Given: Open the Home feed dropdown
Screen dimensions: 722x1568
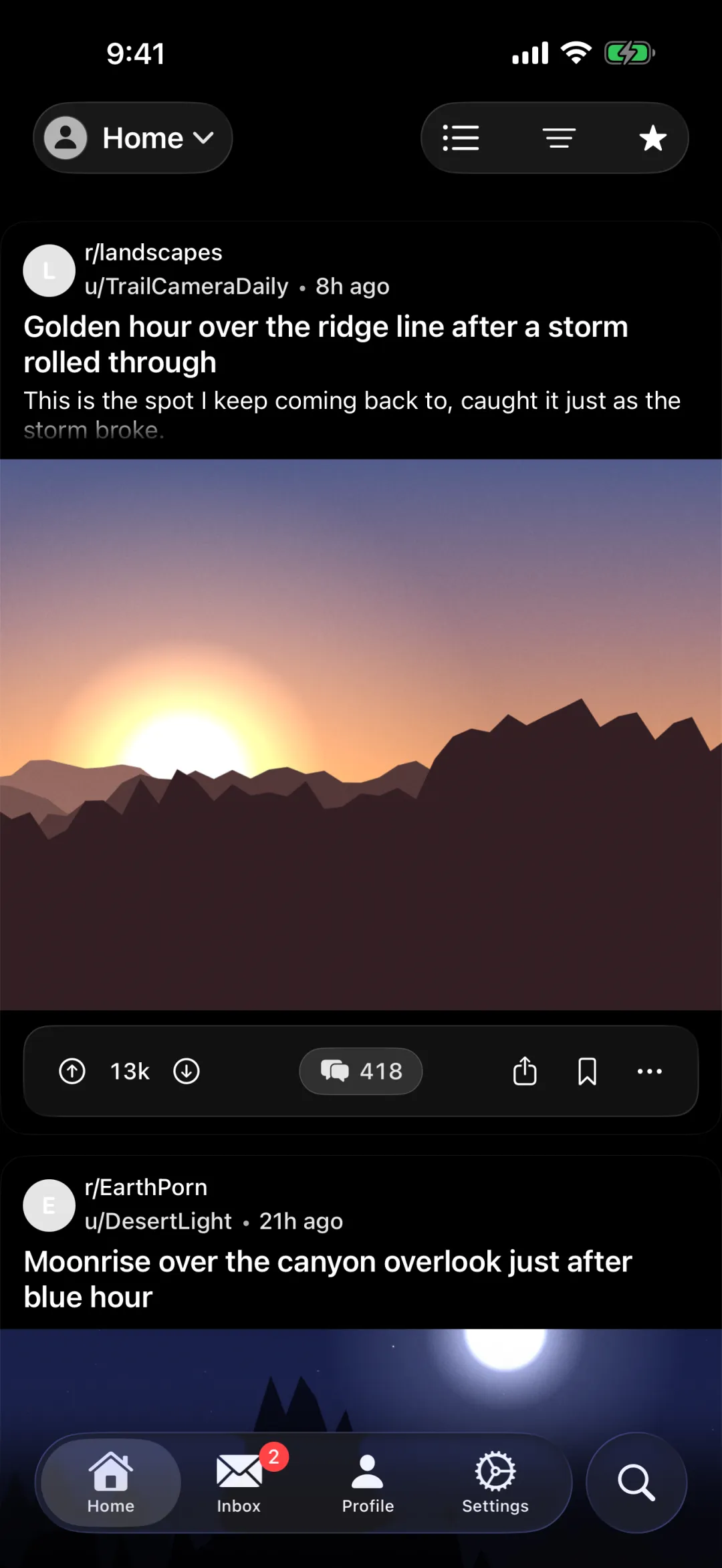Looking at the screenshot, I should click(133, 138).
